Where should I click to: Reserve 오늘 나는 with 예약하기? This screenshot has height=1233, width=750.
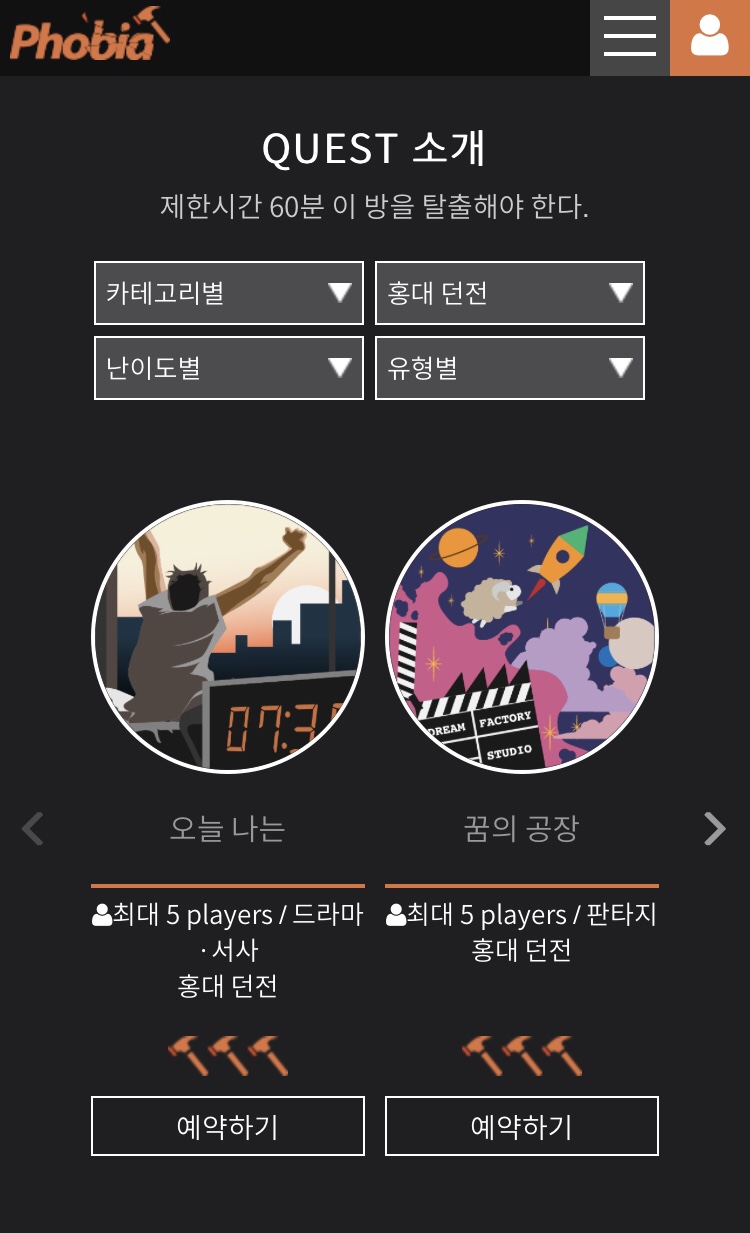point(228,1126)
